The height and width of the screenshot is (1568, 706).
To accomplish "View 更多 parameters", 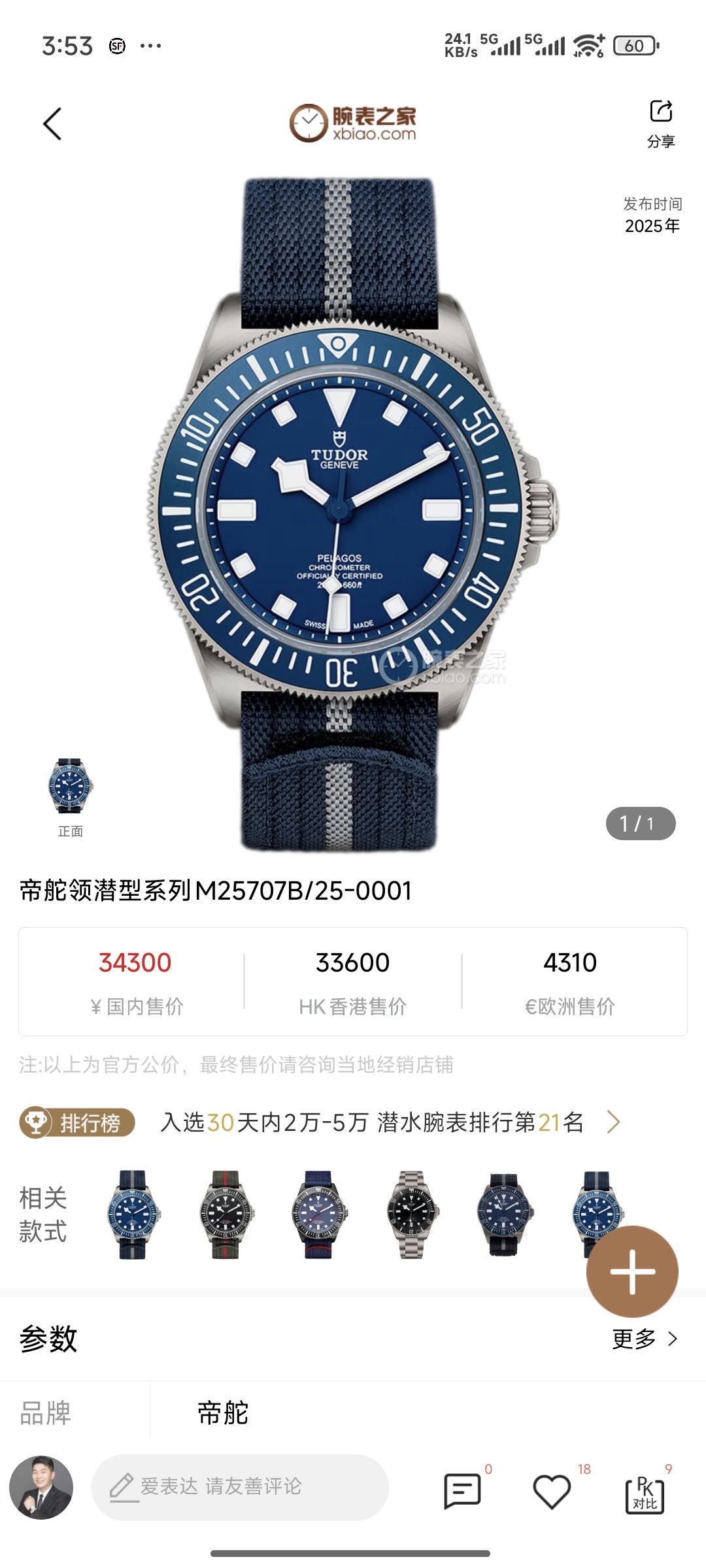I will [x=644, y=1339].
